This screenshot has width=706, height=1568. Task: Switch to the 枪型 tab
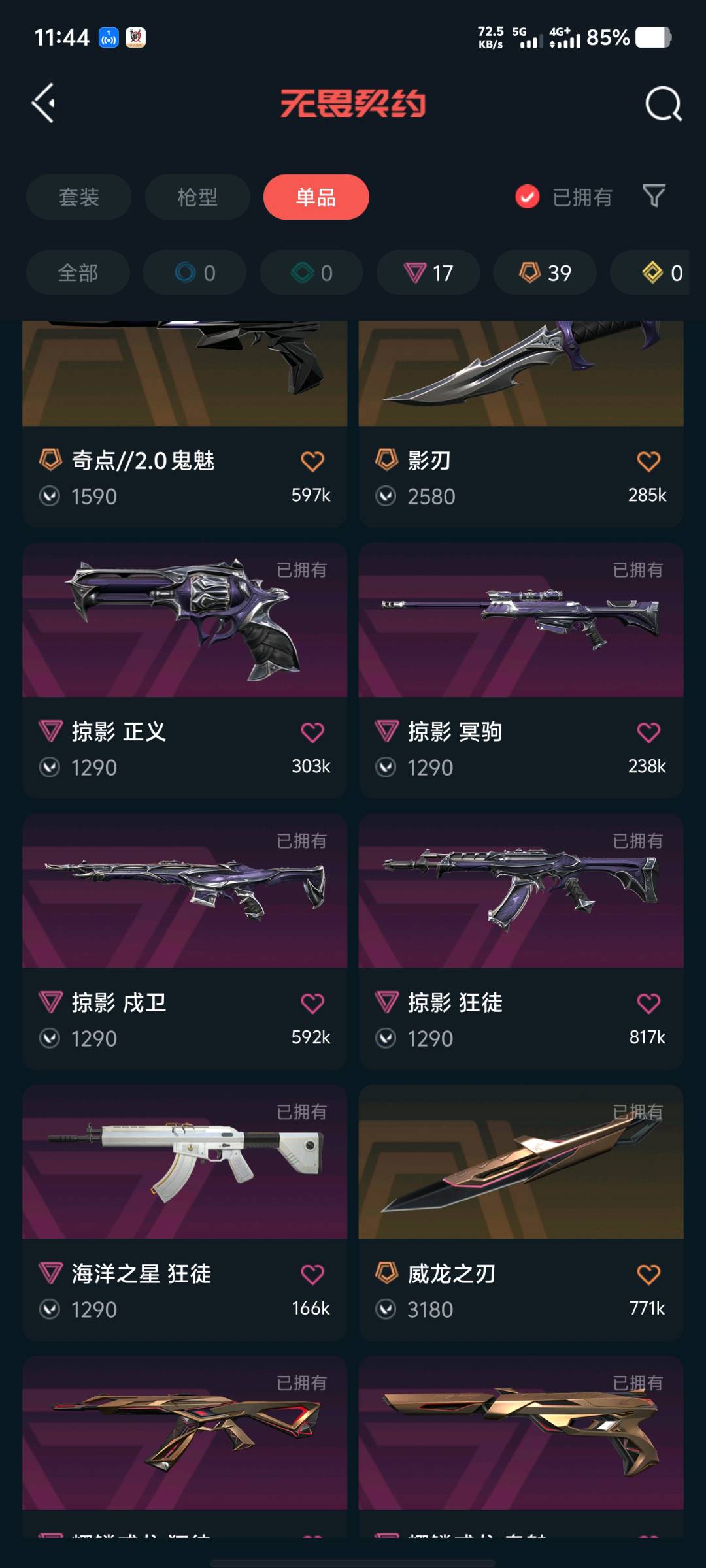click(x=197, y=197)
